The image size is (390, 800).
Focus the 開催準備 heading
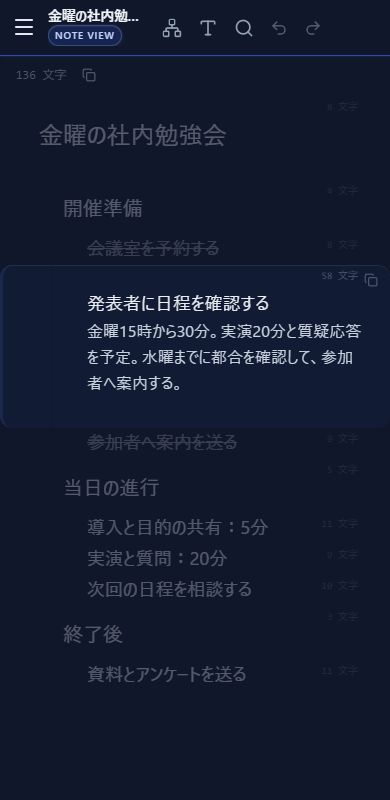tap(103, 209)
